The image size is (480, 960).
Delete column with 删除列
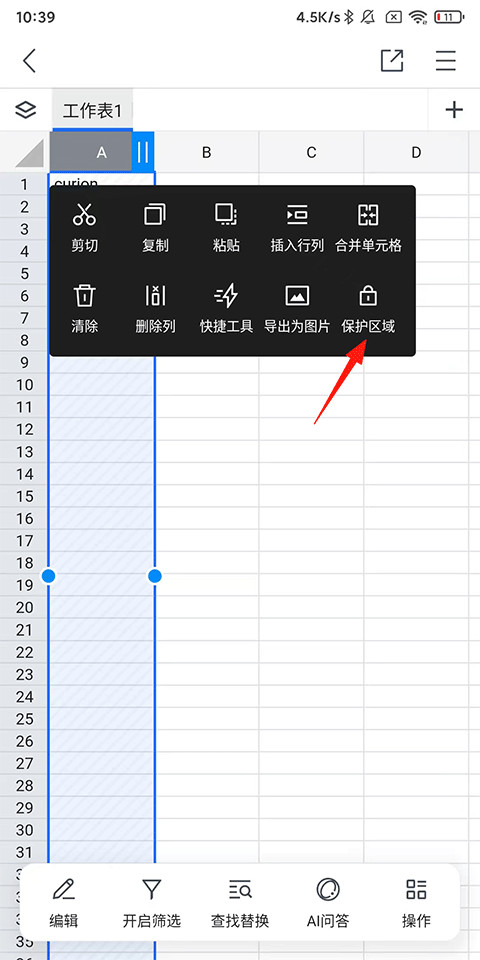pyautogui.click(x=156, y=309)
